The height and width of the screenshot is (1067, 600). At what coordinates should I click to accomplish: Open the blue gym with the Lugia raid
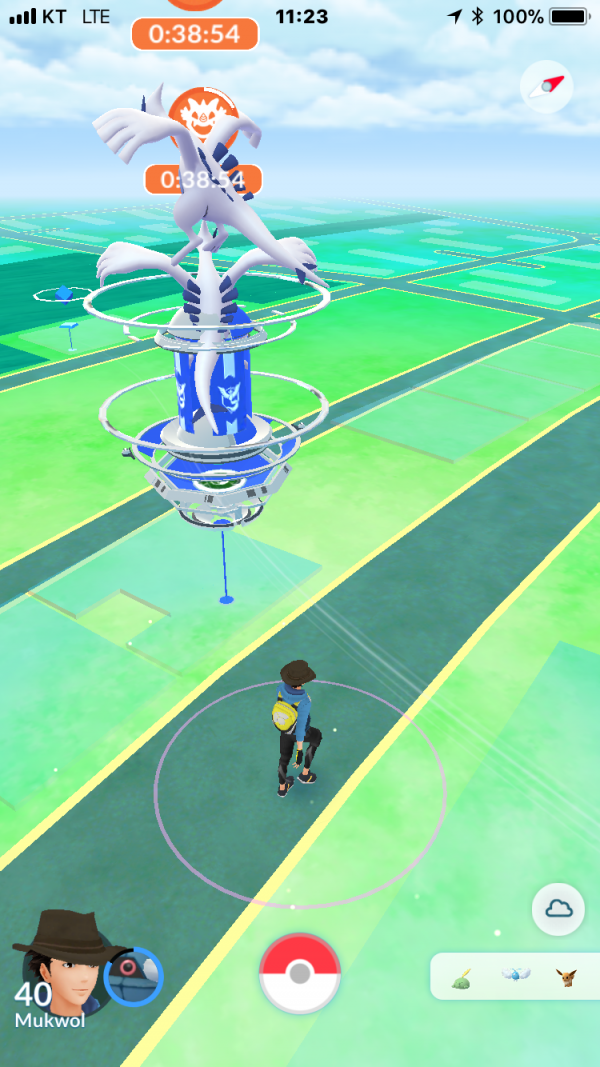pyautogui.click(x=213, y=400)
